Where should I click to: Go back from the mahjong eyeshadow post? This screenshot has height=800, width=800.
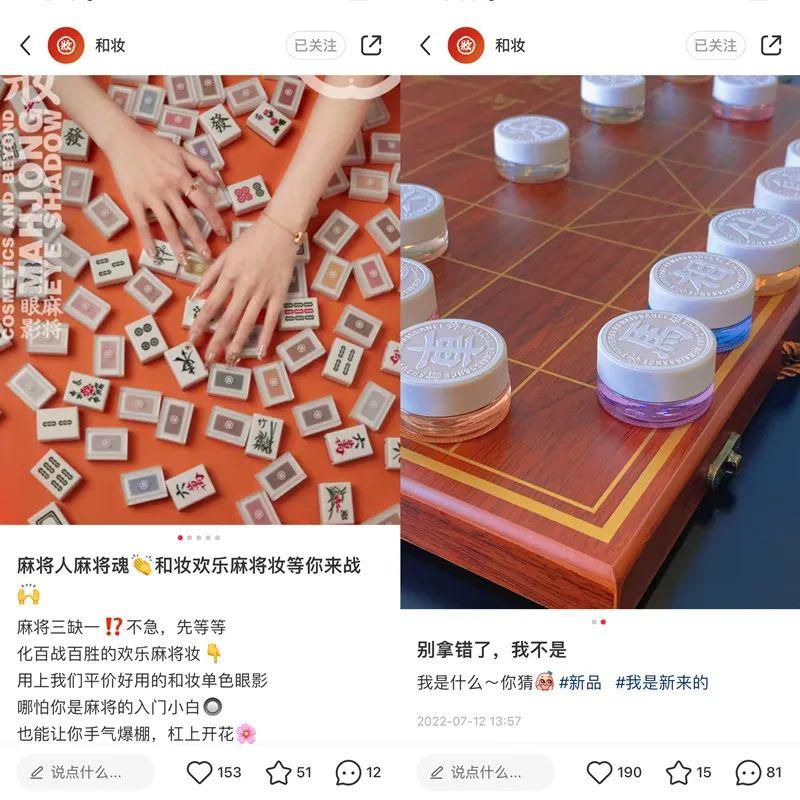pos(25,45)
